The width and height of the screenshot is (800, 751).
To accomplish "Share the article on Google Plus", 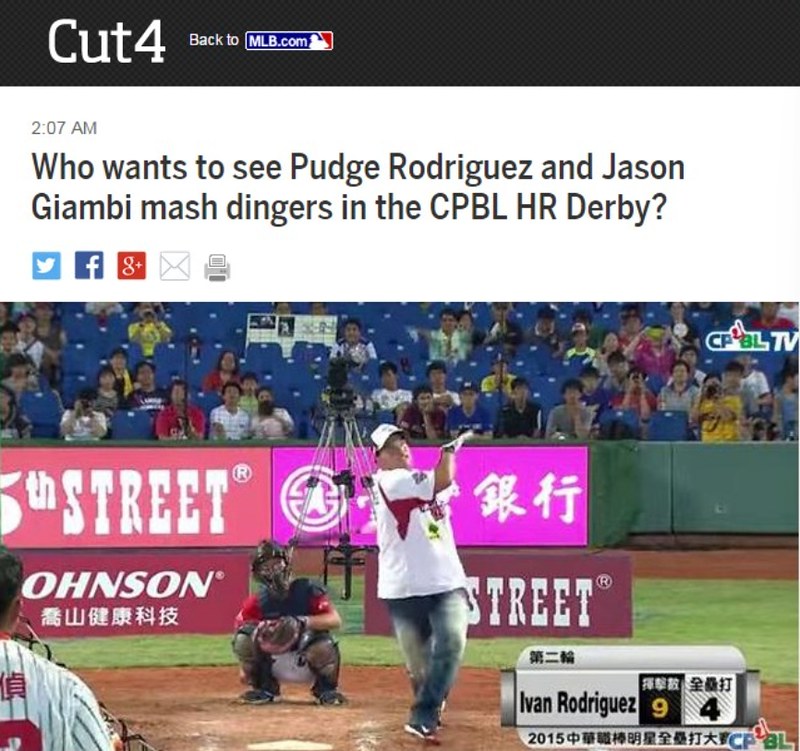I will tap(132, 266).
